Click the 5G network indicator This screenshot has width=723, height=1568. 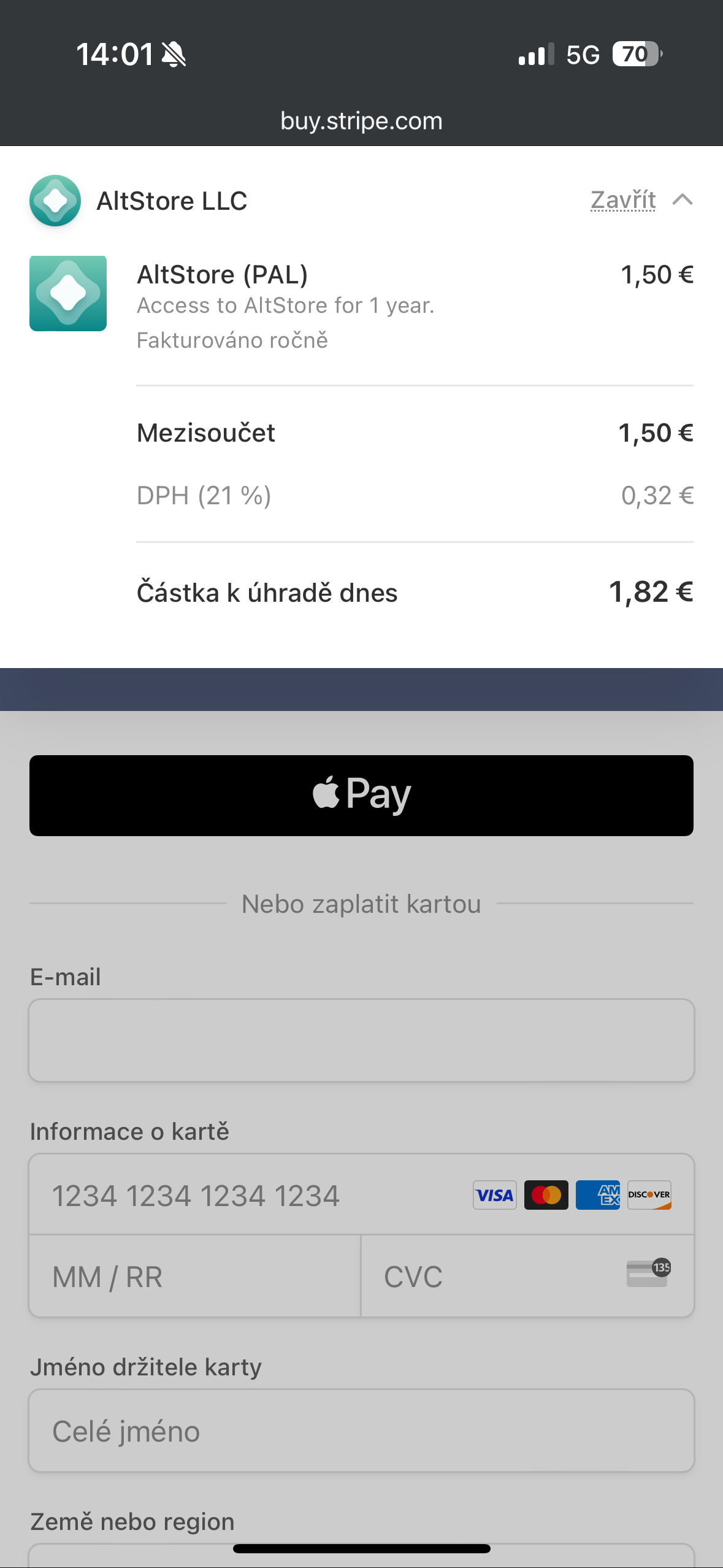(583, 54)
